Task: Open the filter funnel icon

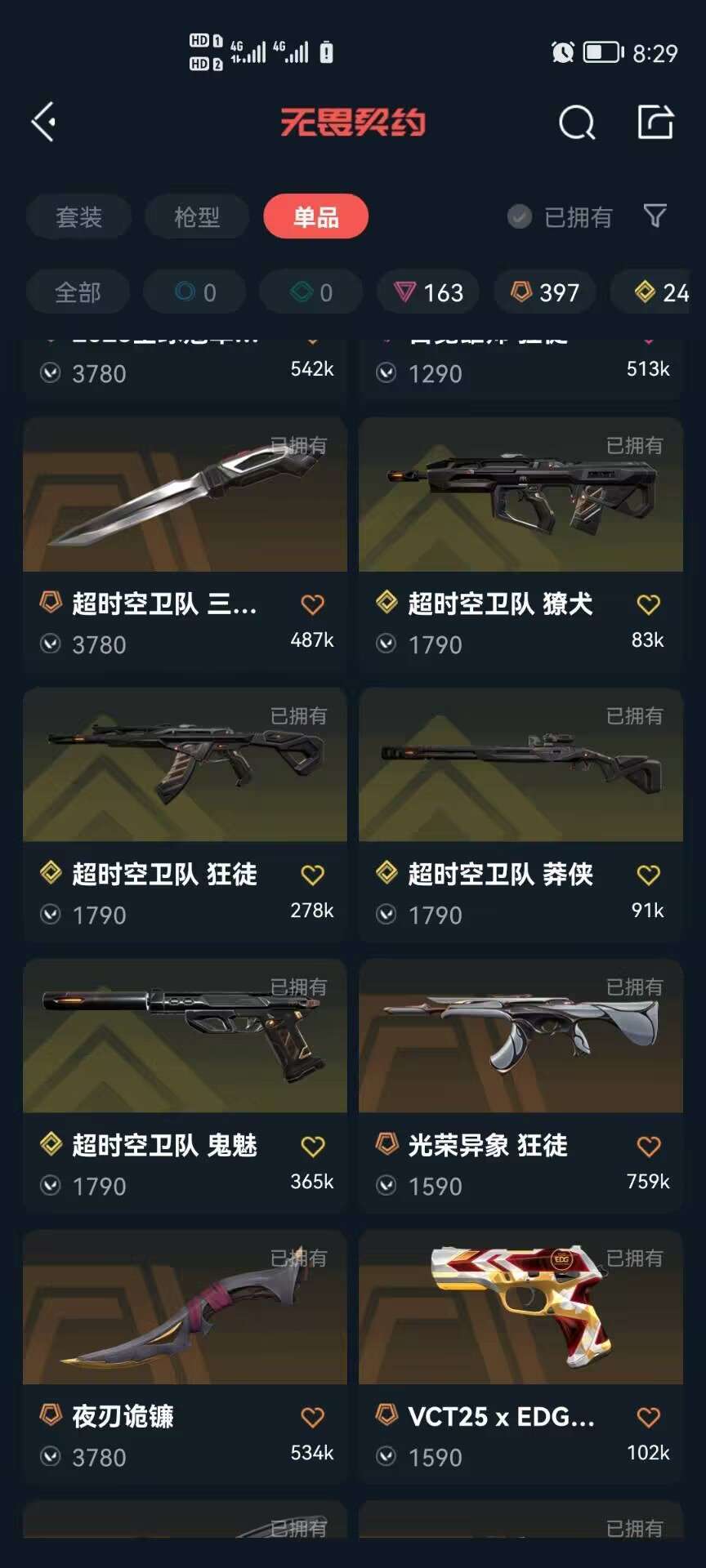Action: tap(654, 216)
